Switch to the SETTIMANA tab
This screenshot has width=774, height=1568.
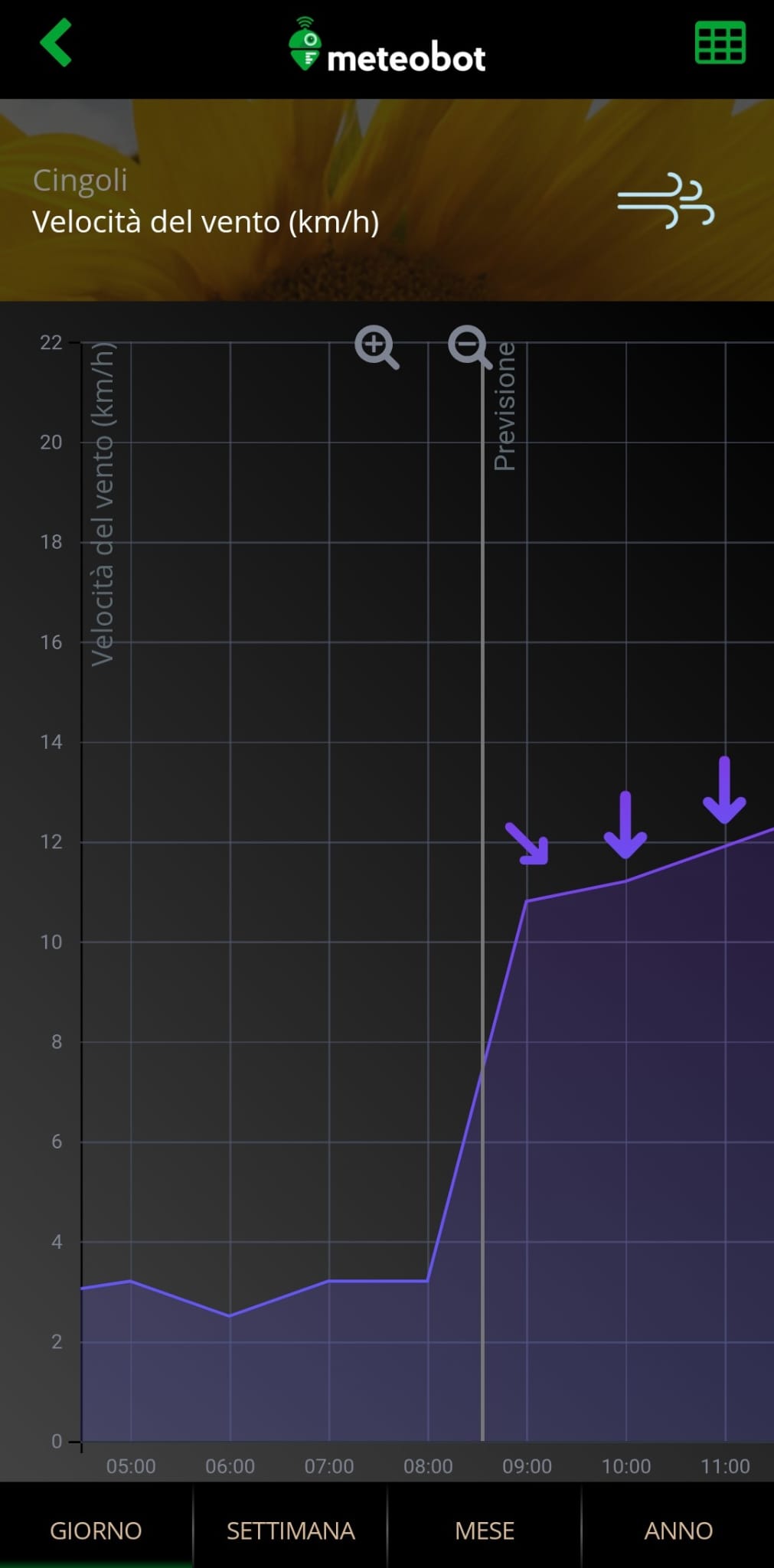(290, 1530)
